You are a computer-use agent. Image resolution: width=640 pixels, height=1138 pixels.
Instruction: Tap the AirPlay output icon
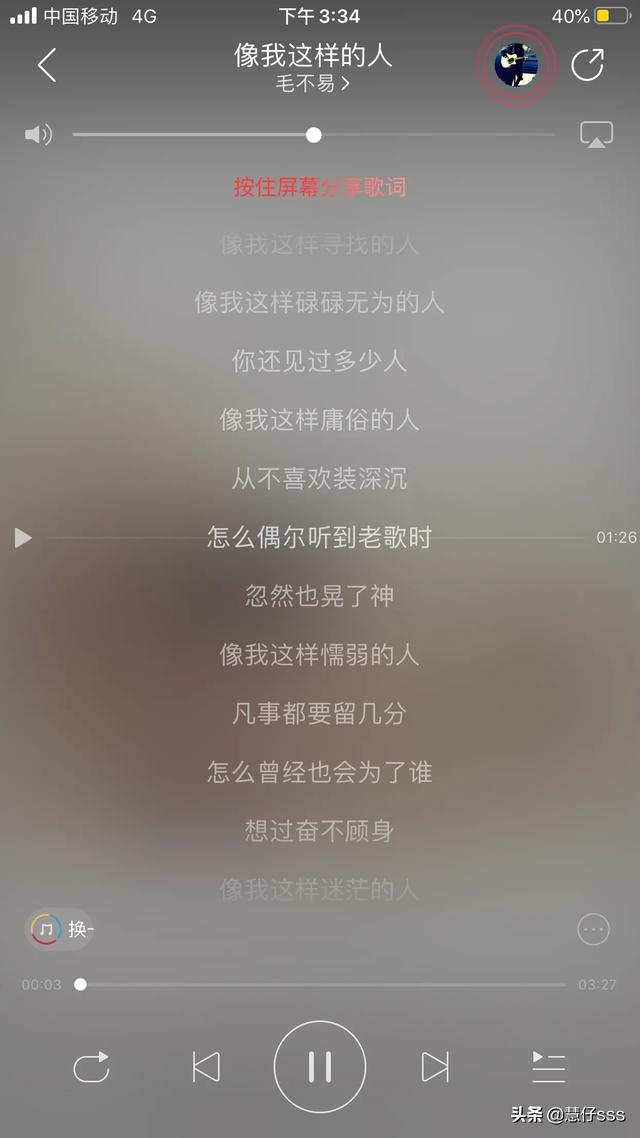click(596, 135)
